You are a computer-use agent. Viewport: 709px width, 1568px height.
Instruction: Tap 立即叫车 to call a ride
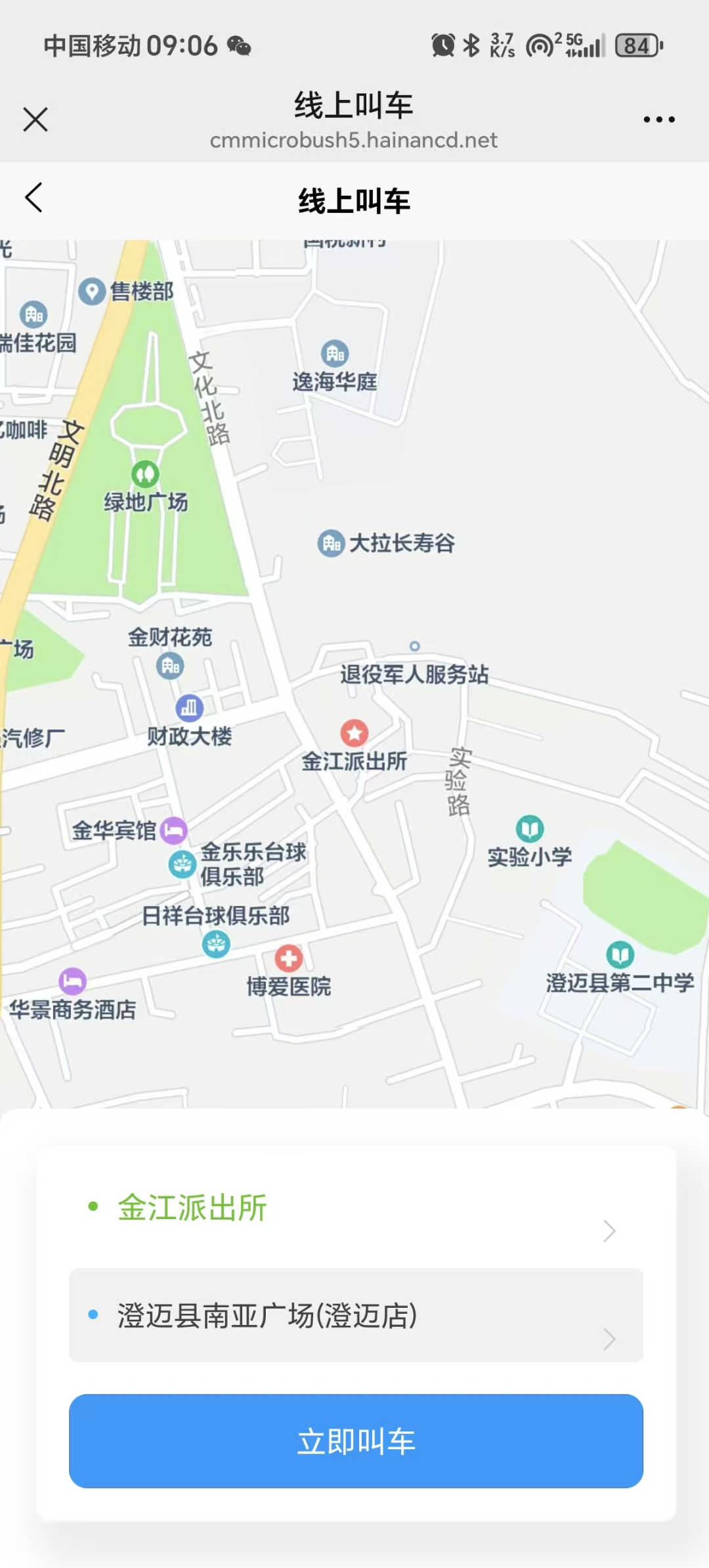[356, 1441]
